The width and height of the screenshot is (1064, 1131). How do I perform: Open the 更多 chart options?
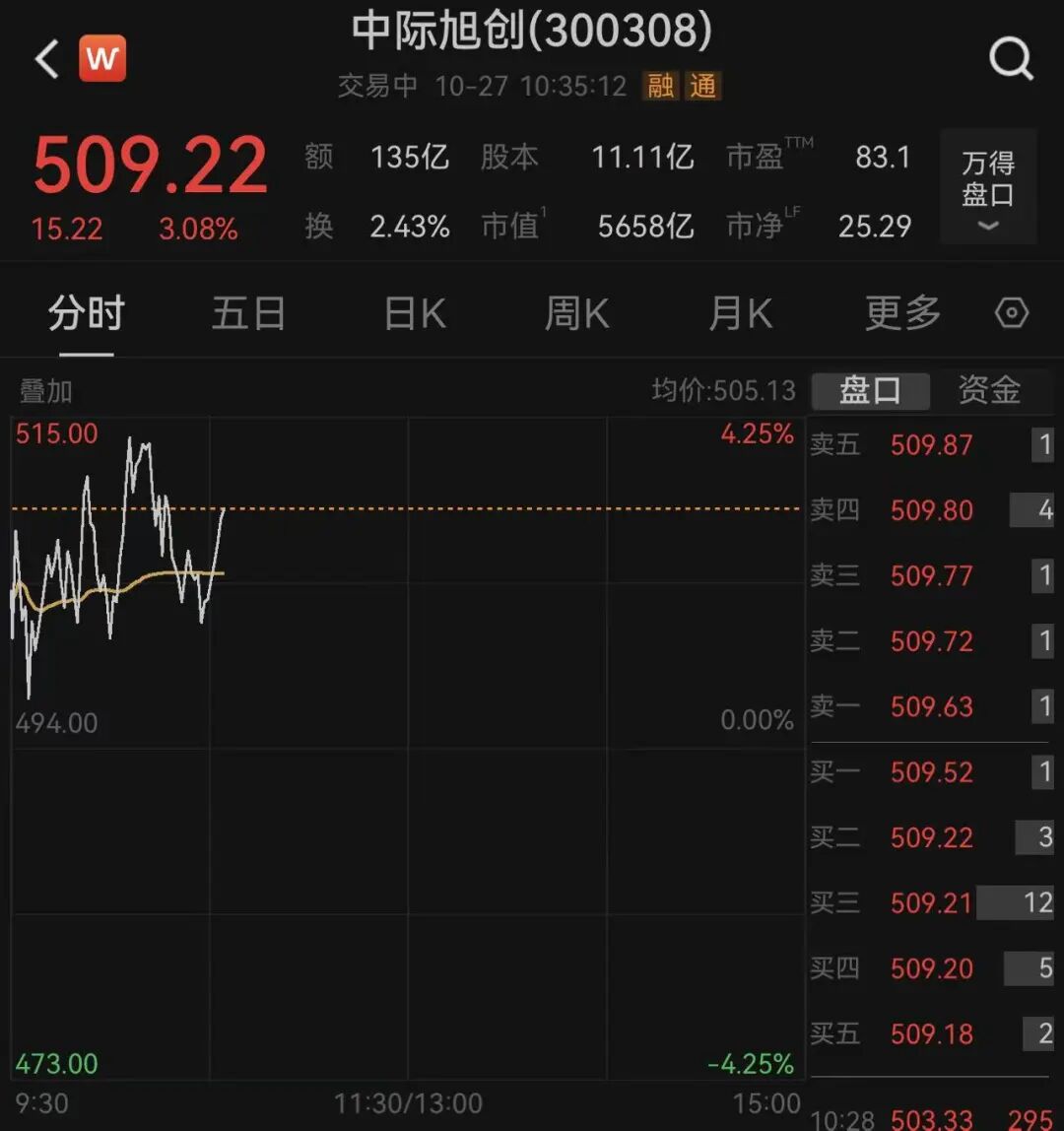click(902, 314)
